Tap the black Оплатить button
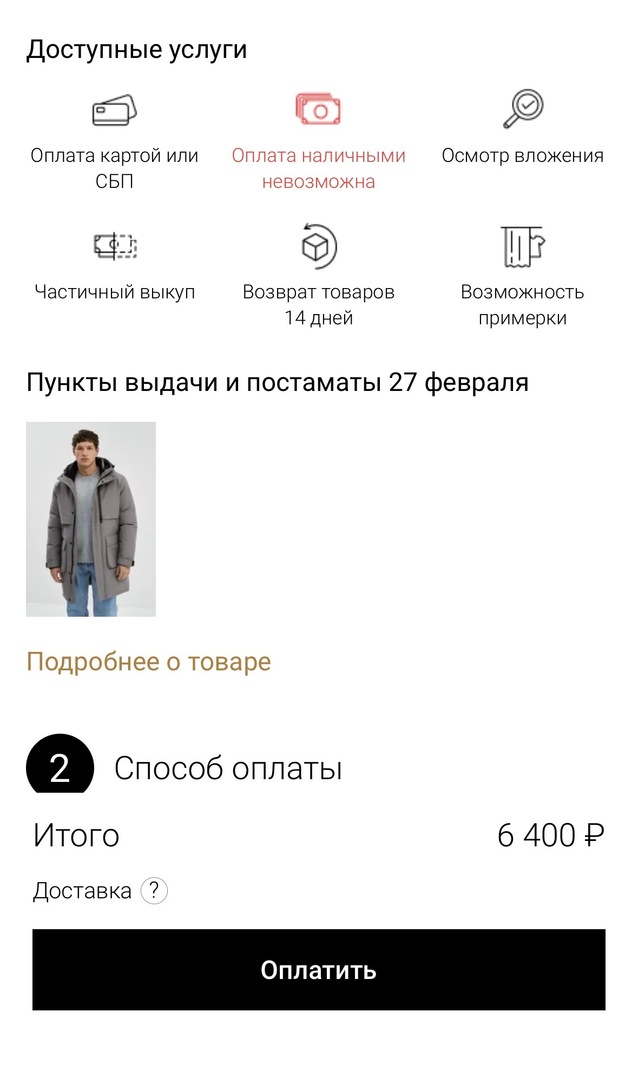638x1090 pixels. [x=318, y=969]
